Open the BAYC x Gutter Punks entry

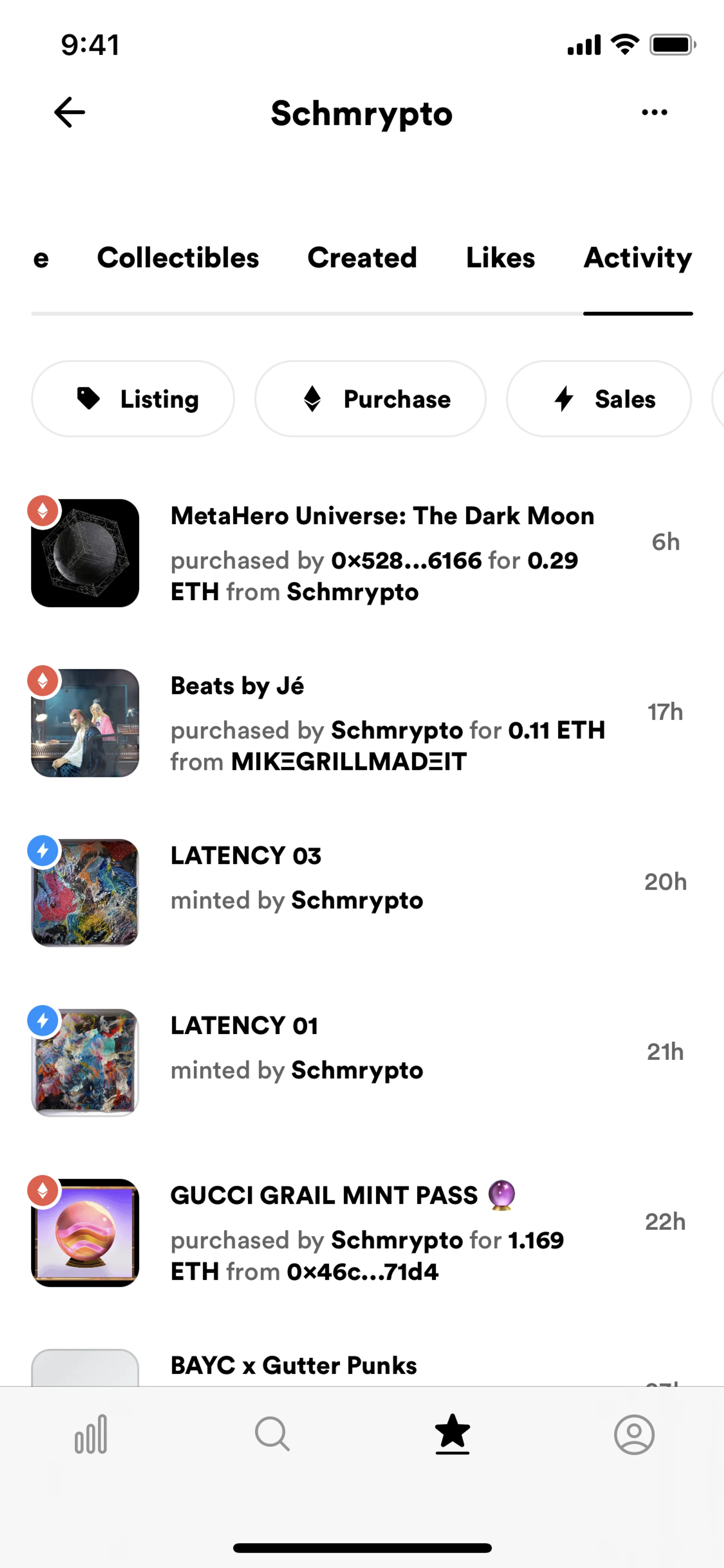coord(293,1365)
